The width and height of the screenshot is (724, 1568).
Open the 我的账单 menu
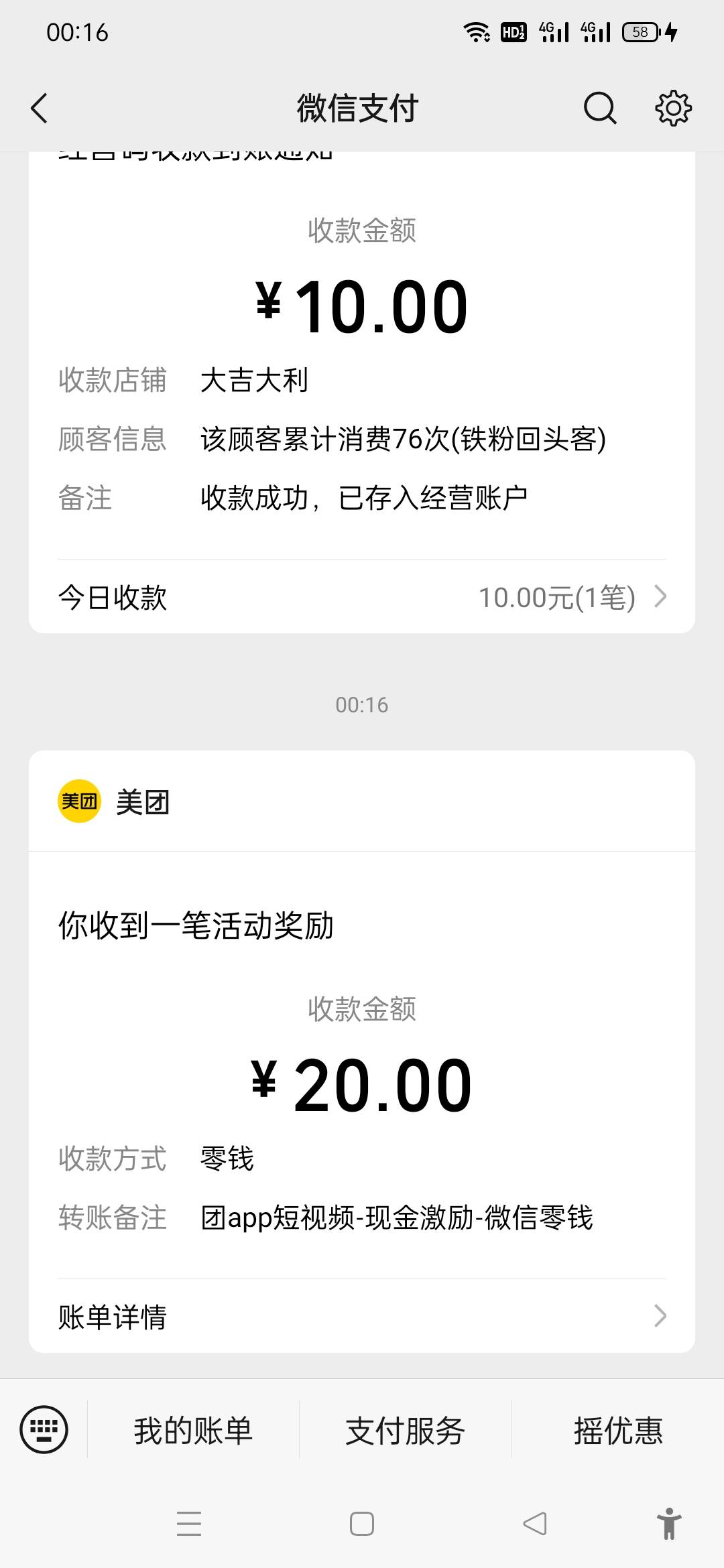tap(193, 1430)
